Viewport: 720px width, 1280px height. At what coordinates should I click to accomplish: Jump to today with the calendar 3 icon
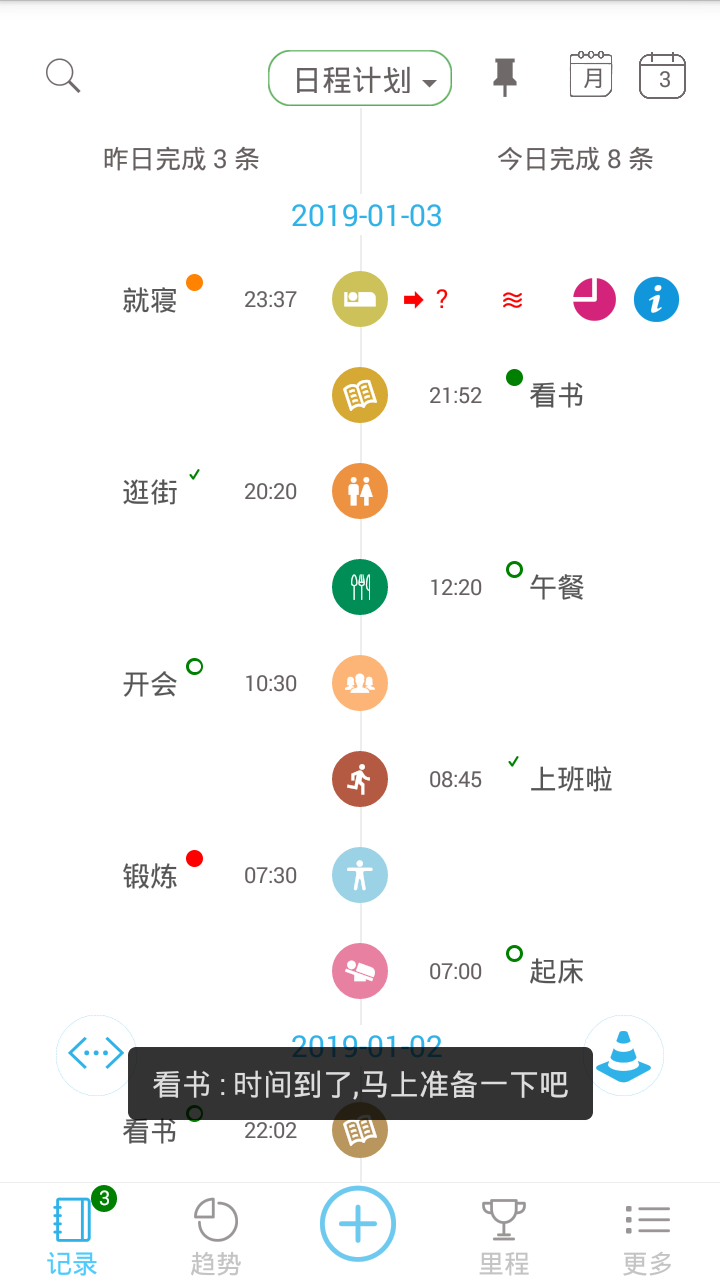(663, 76)
